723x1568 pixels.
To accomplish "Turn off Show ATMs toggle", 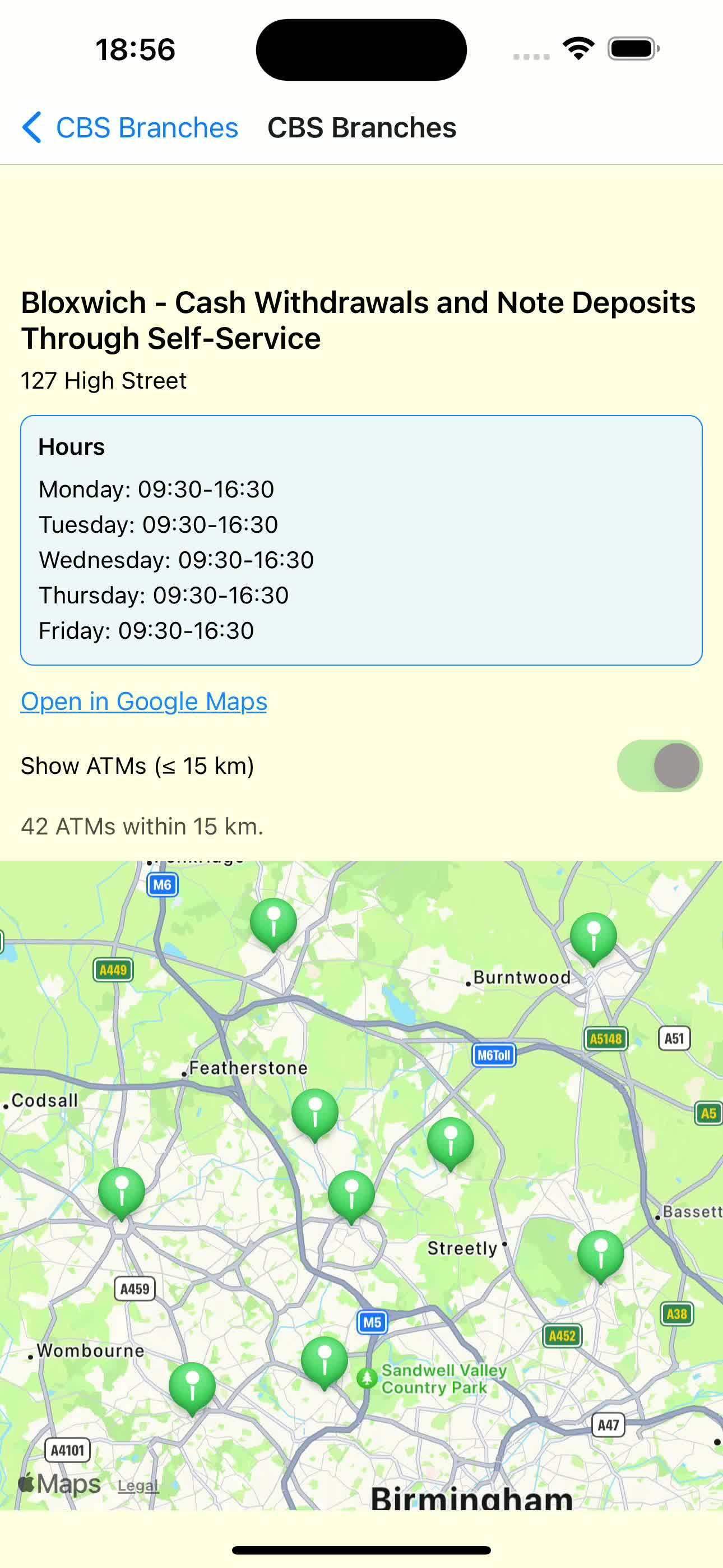I will pyautogui.click(x=659, y=765).
